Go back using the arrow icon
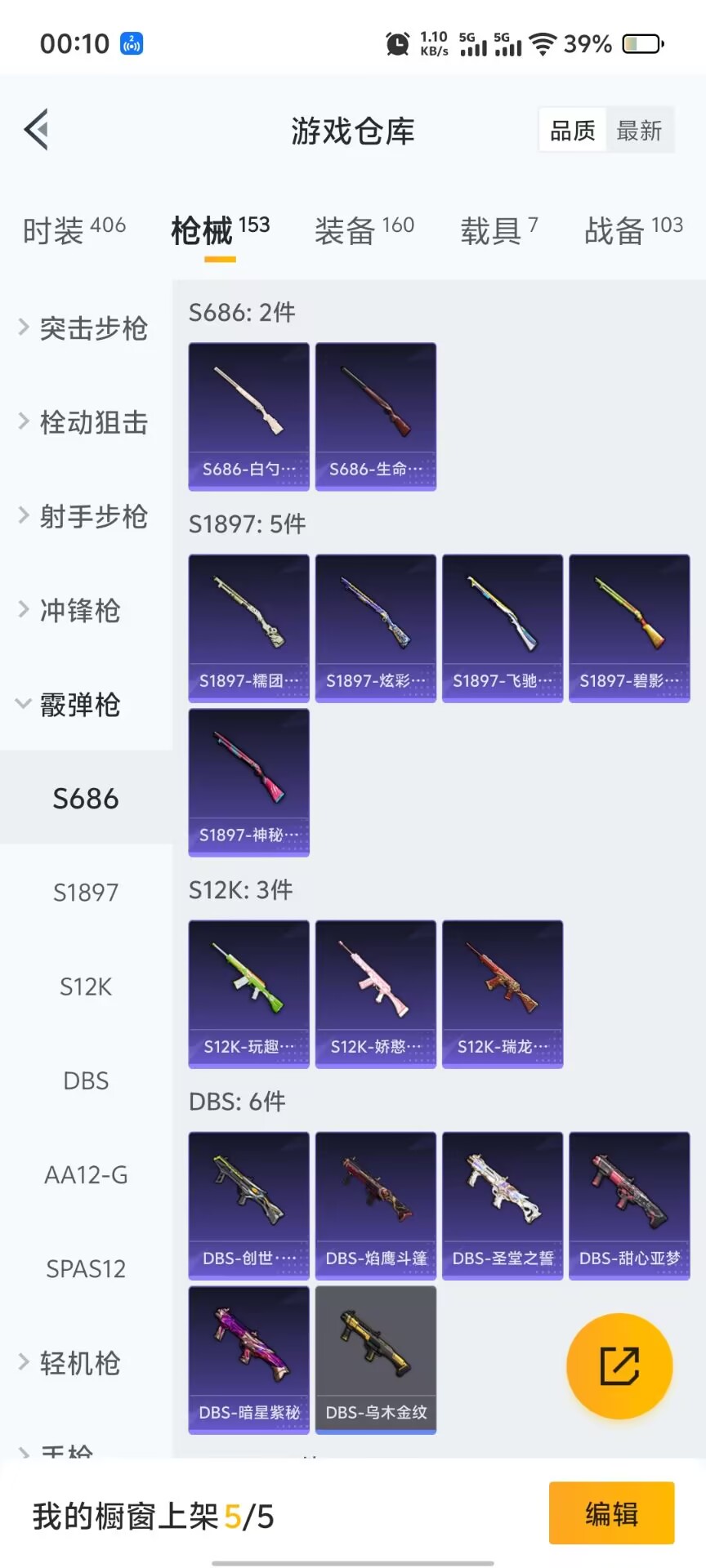Screen dimensions: 706x1568 [37, 130]
